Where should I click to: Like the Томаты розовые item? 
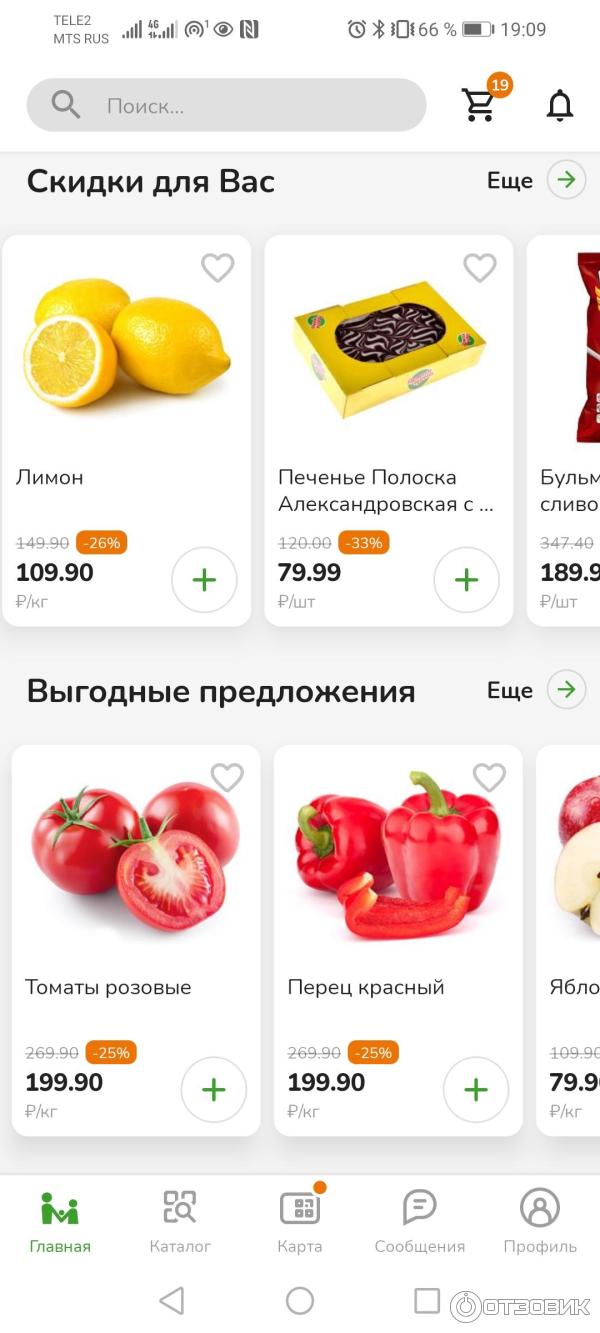click(227, 778)
